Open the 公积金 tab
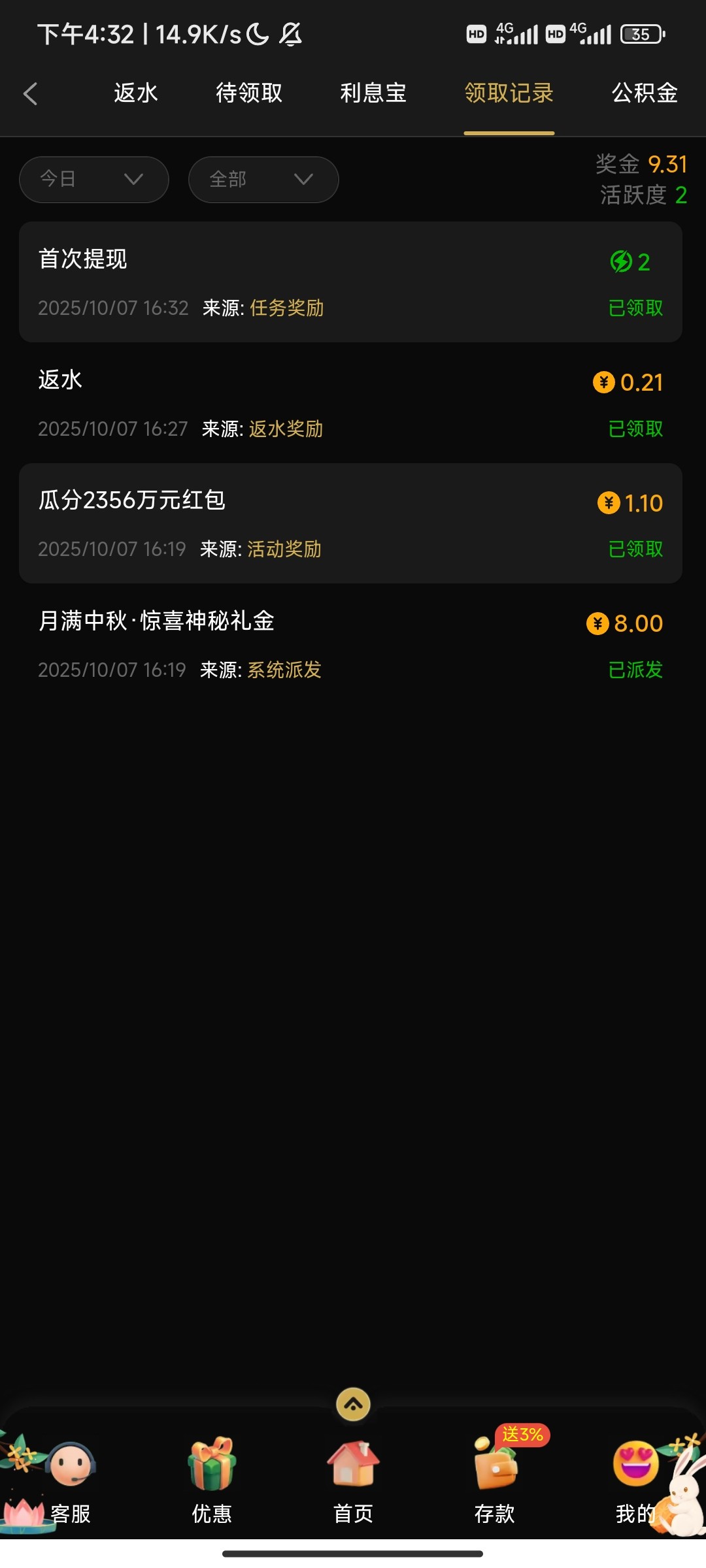Viewport: 706px width, 1568px height. tap(644, 93)
